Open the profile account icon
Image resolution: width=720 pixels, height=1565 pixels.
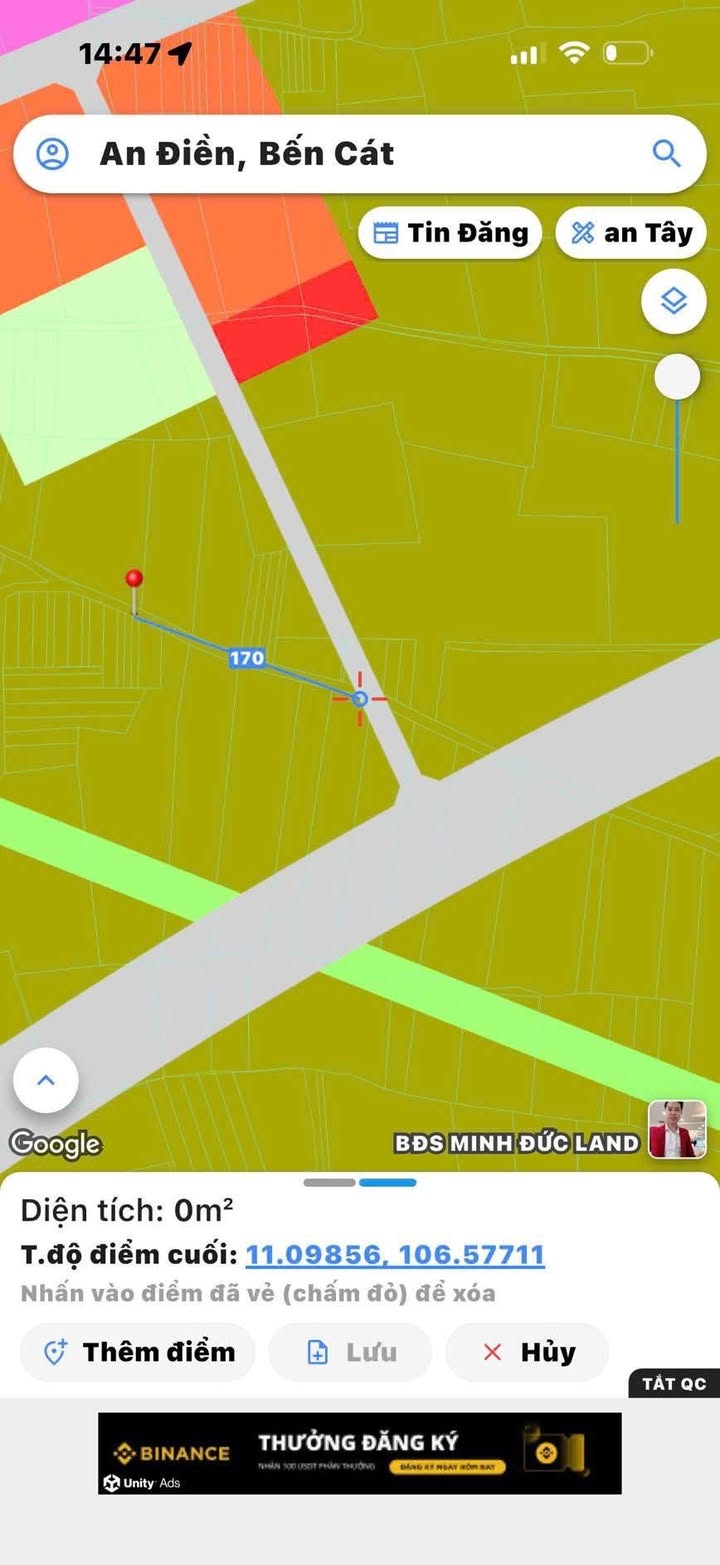[x=52, y=154]
